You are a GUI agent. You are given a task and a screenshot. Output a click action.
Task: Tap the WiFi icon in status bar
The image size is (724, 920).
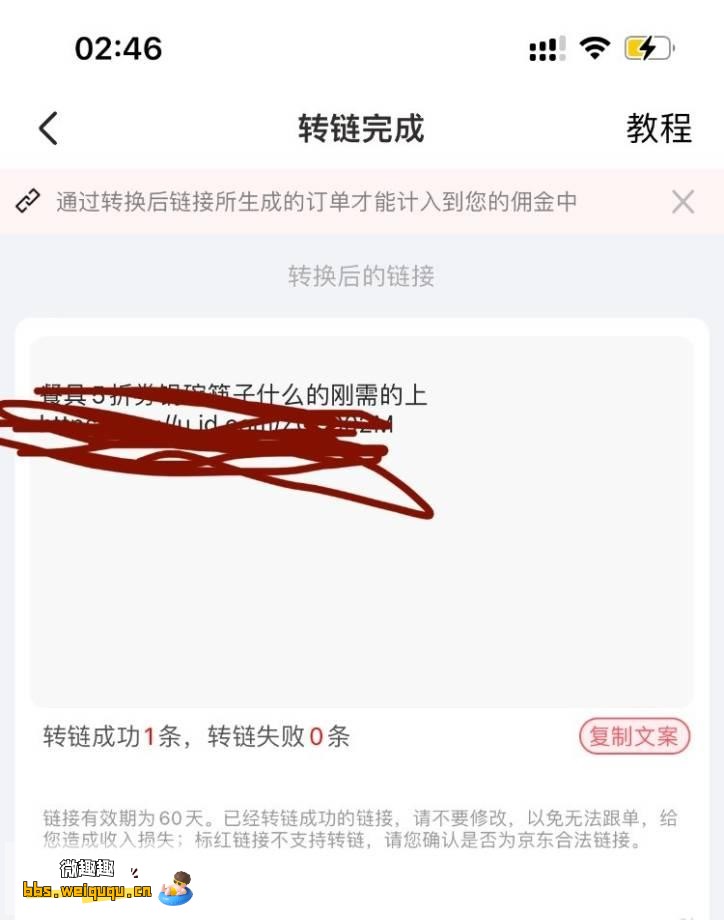(594, 47)
